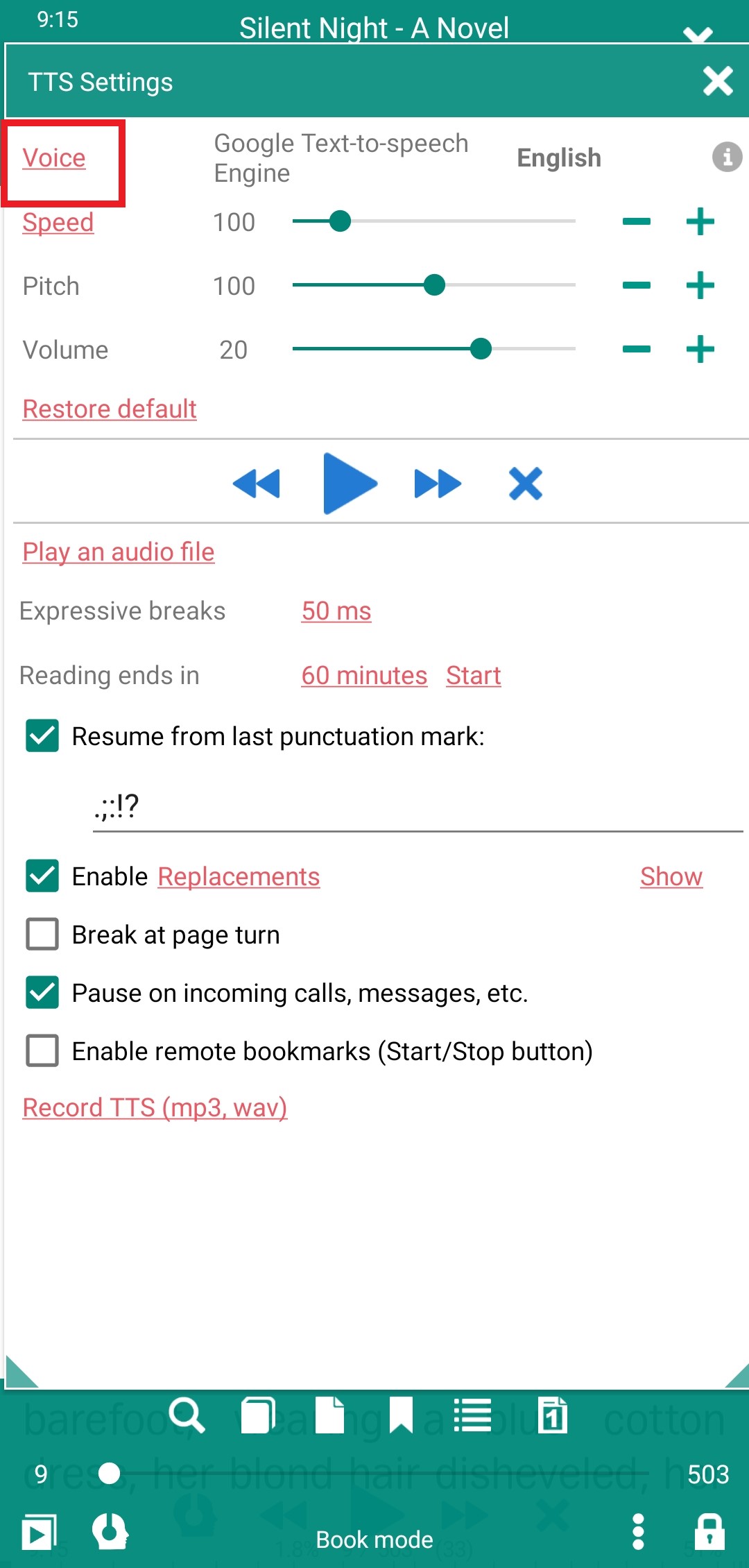Increase the volume with the plus button
Image resolution: width=749 pixels, height=1568 pixels.
[700, 349]
